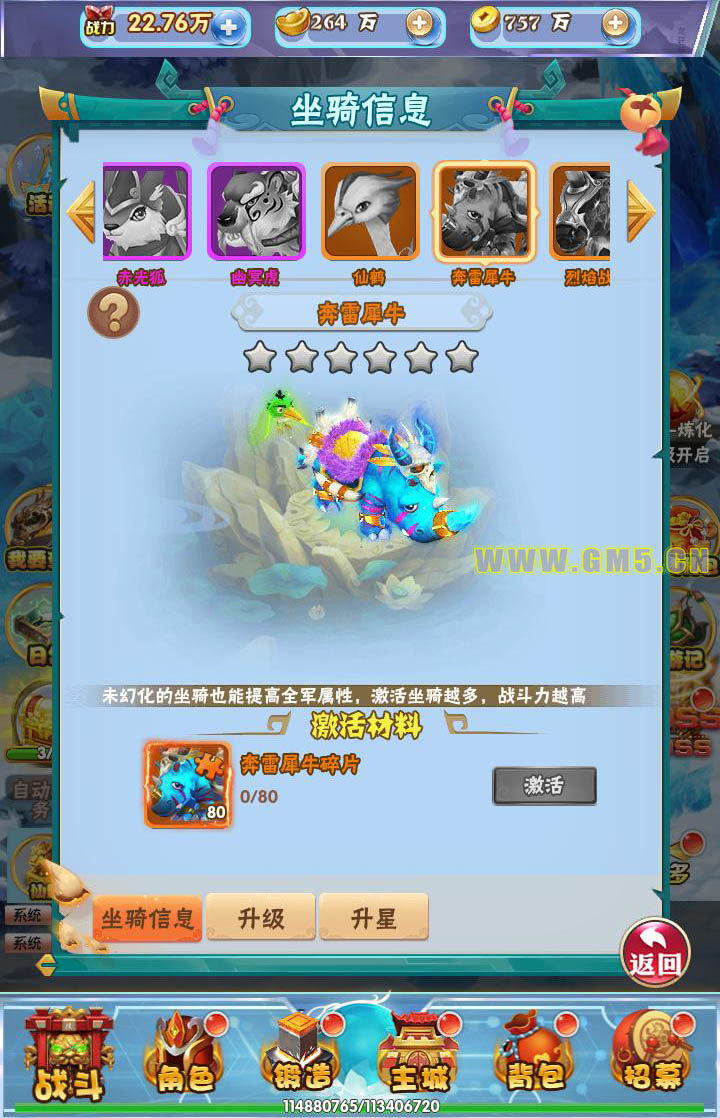The width and height of the screenshot is (720, 1118).
Task: Switch to the 坐骑信息 tab
Action: point(148,919)
